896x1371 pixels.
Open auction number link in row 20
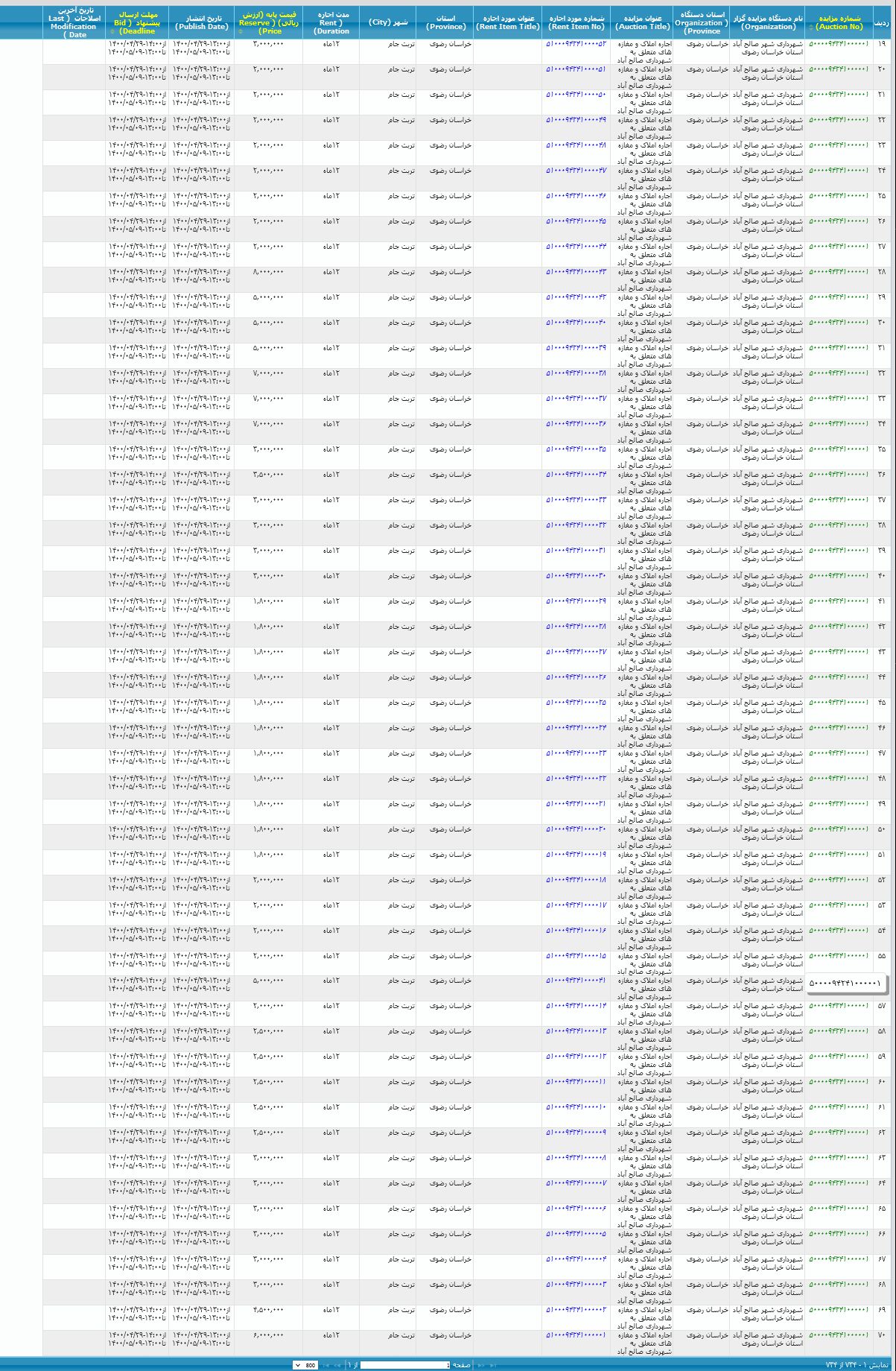839,69
